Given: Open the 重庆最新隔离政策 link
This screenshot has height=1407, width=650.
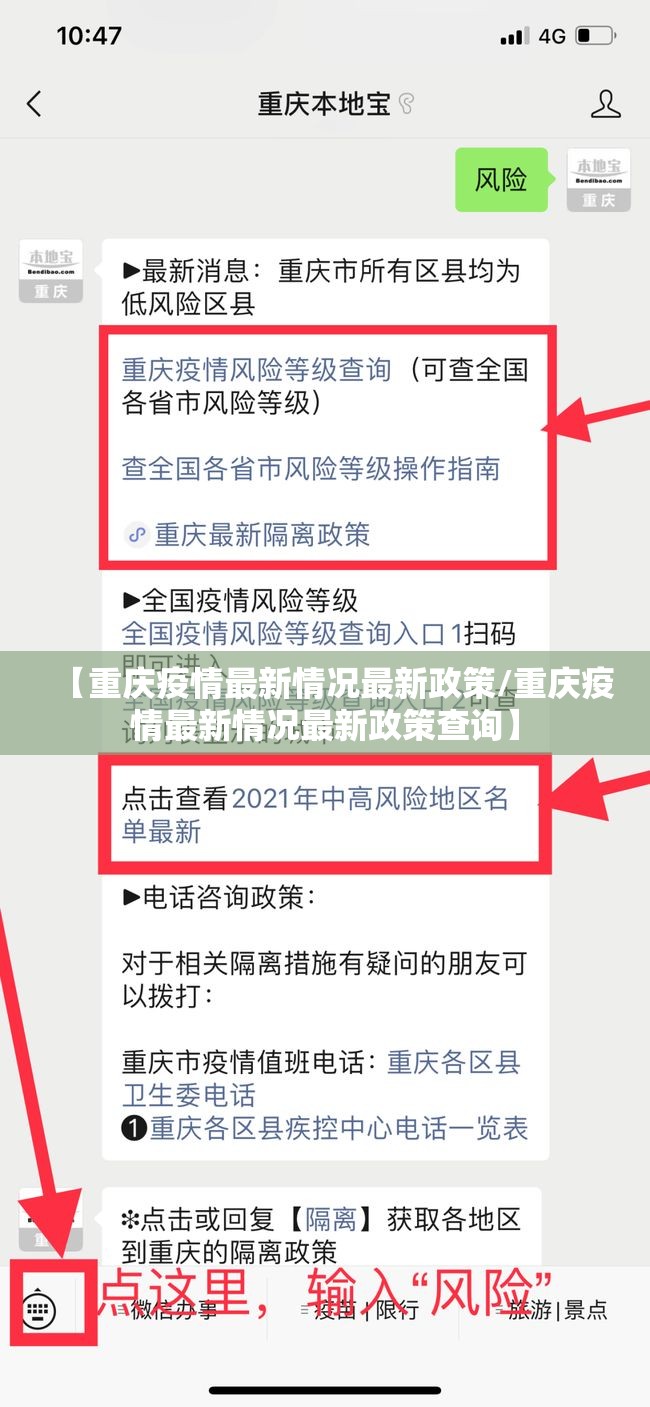Looking at the screenshot, I should 260,534.
